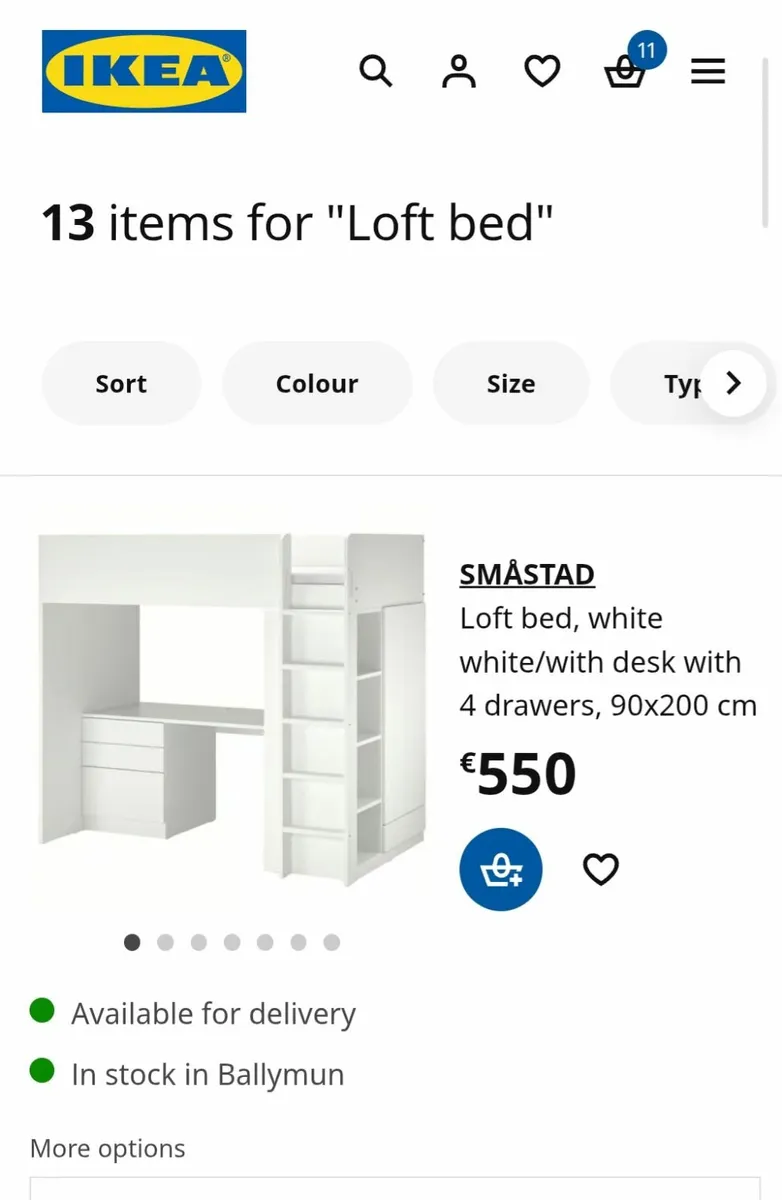782x1200 pixels.
Task: Open the account profile icon
Action: (459, 71)
